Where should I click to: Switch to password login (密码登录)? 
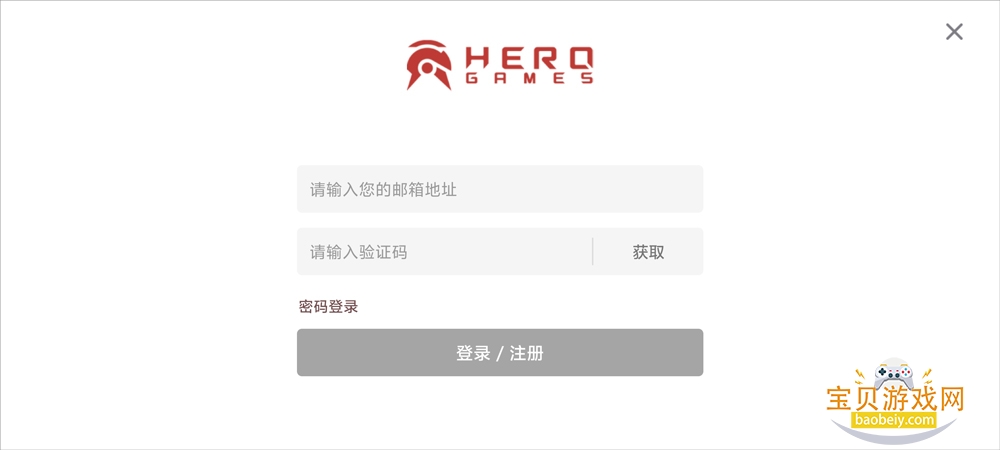click(328, 307)
